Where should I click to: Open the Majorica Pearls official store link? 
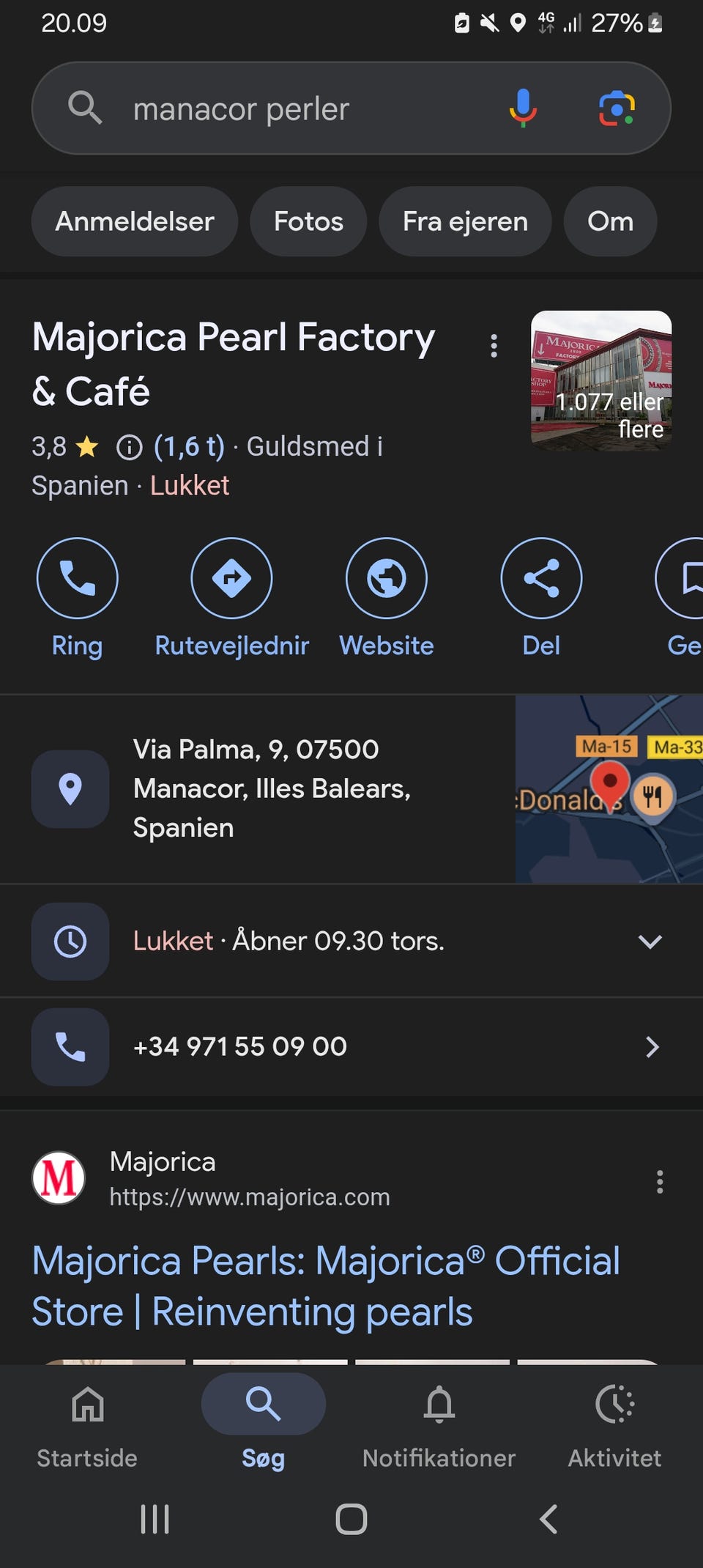point(326,1286)
